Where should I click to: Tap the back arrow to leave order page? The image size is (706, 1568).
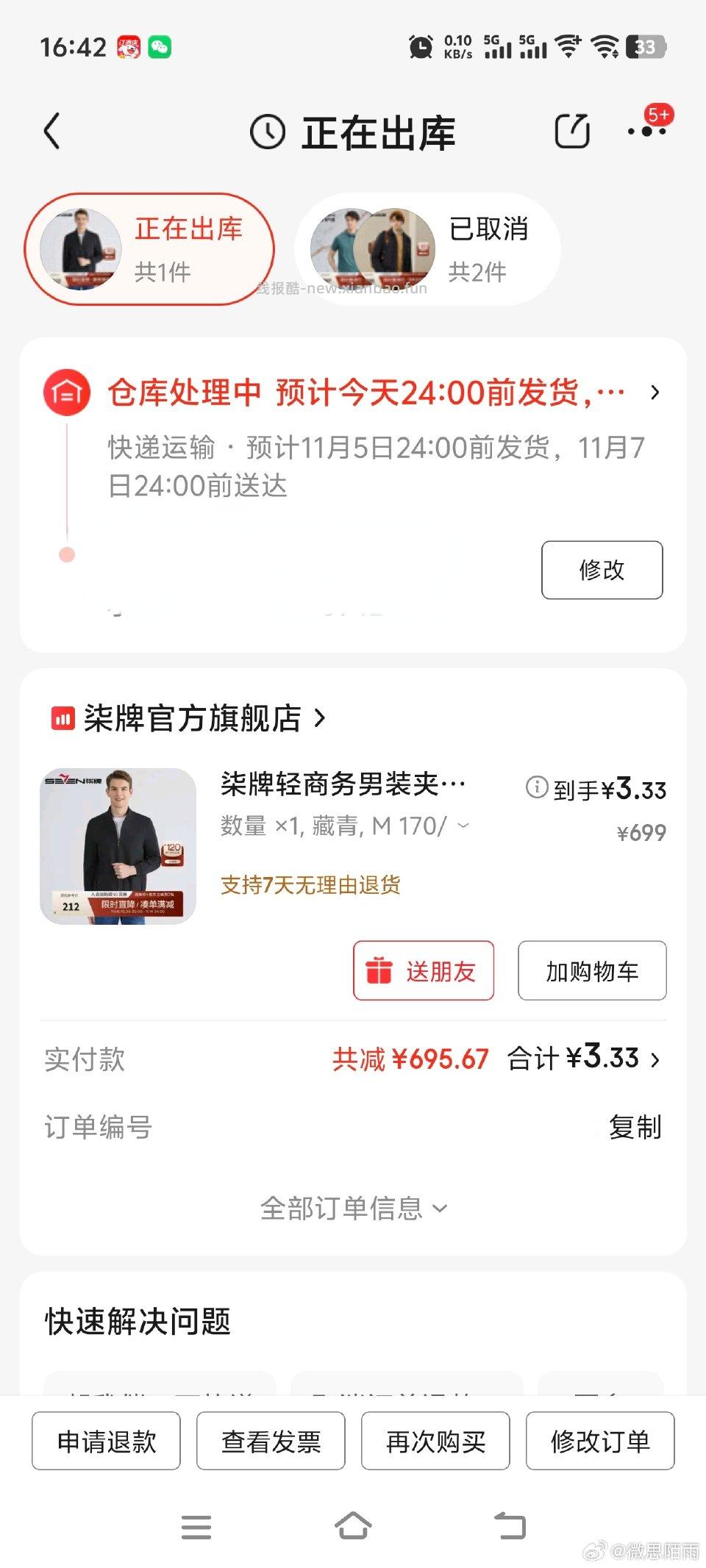tap(50, 131)
